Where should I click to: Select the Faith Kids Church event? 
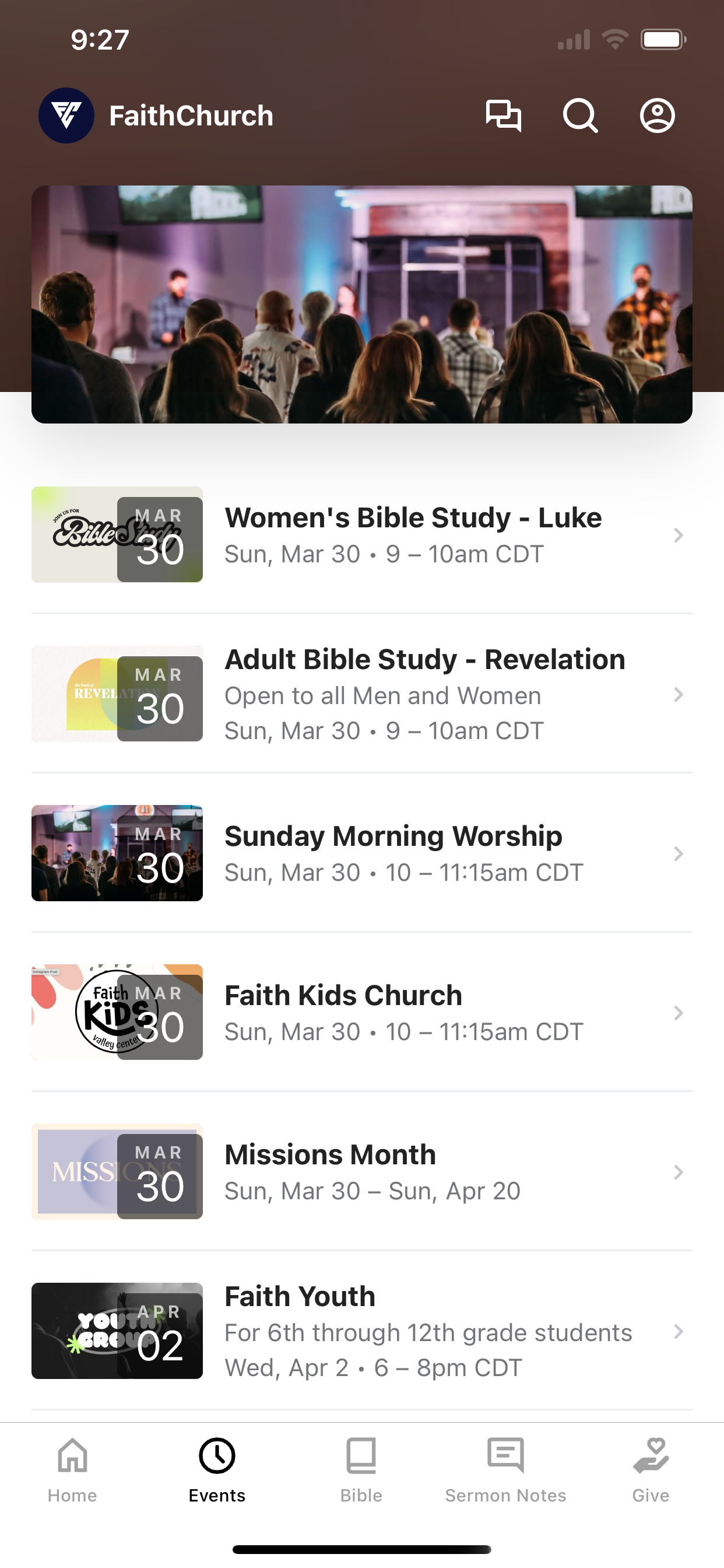[x=362, y=1012]
